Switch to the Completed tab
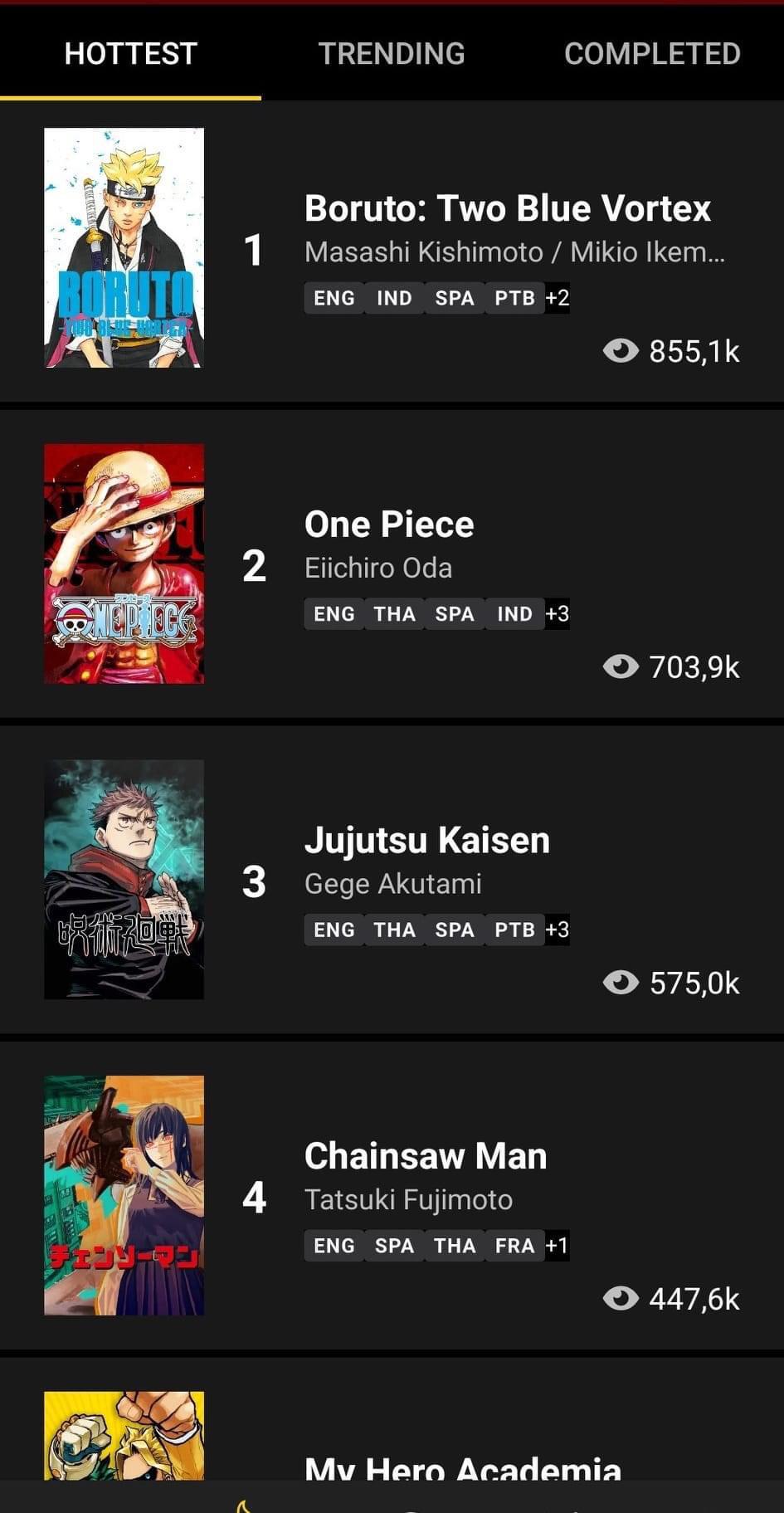This screenshot has height=1513, width=784. (652, 54)
